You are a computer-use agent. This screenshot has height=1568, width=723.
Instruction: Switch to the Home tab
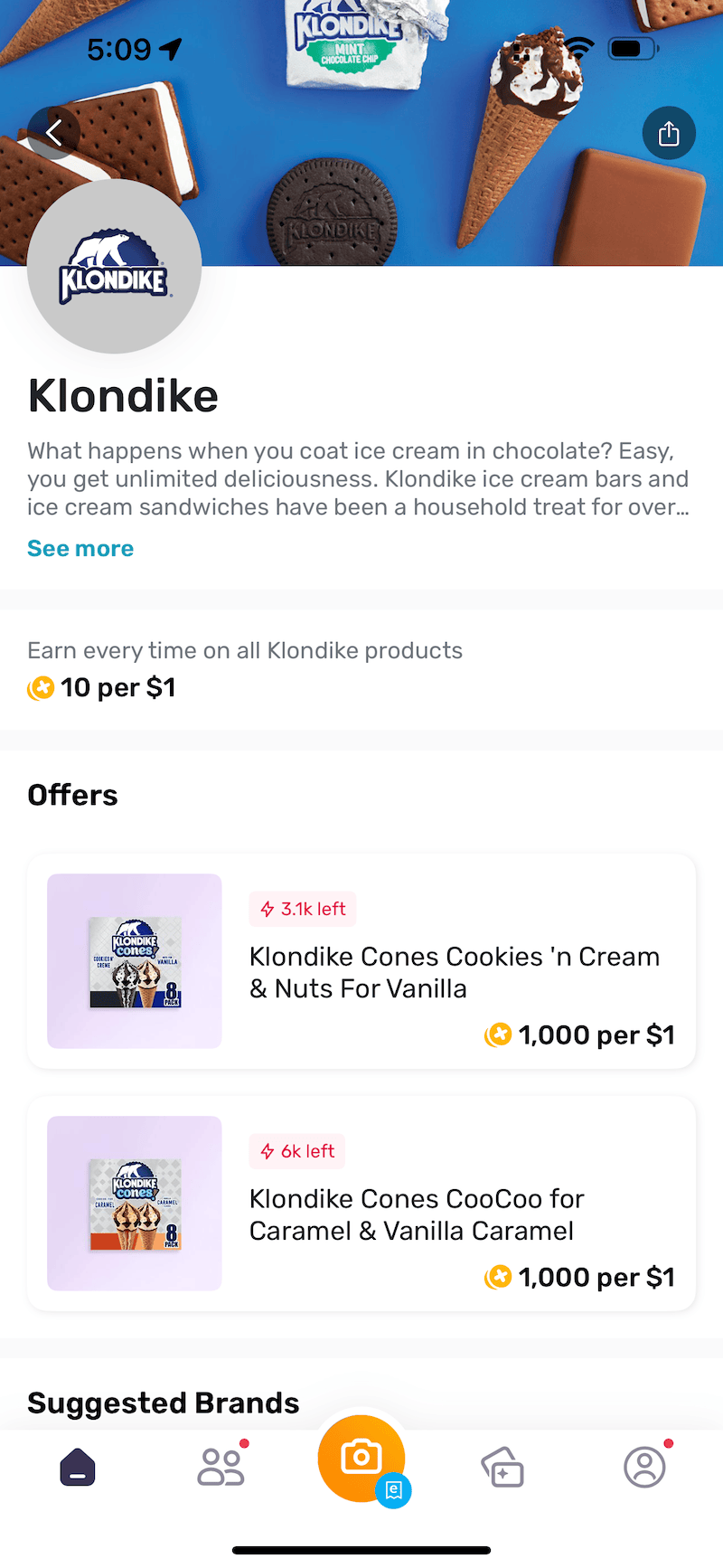click(x=78, y=1467)
